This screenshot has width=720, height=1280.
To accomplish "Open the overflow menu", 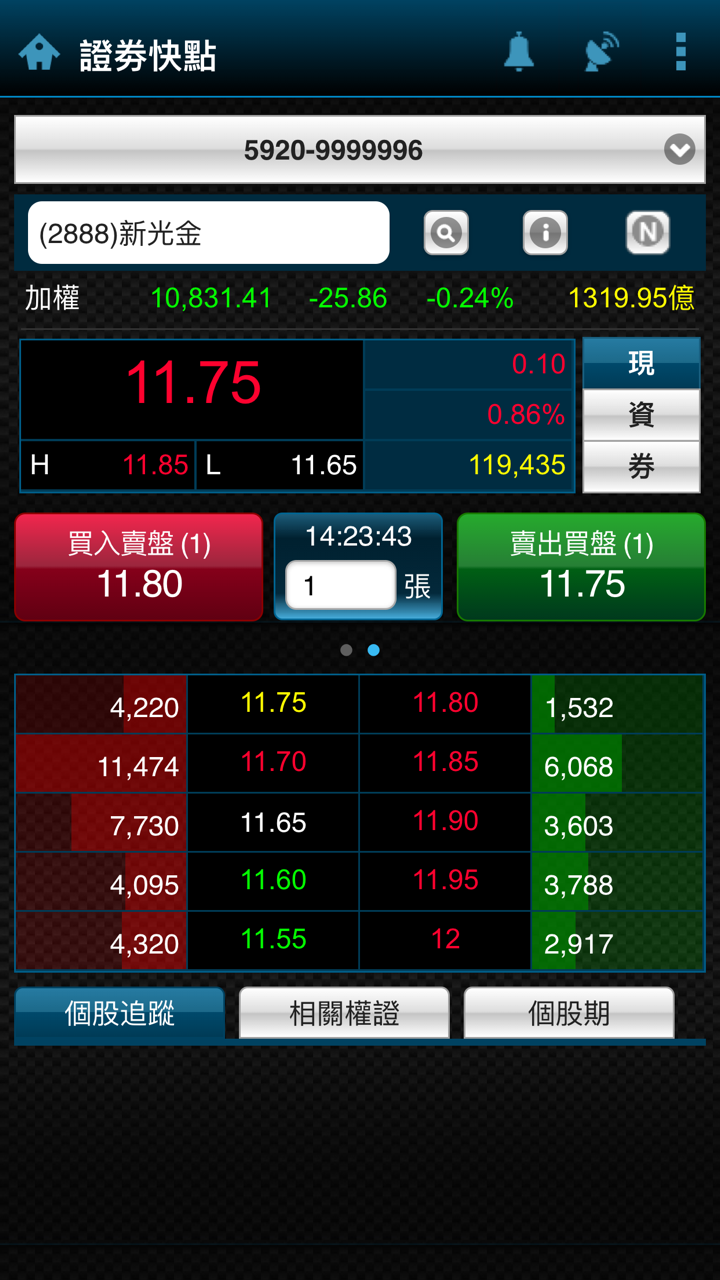I will coord(680,52).
